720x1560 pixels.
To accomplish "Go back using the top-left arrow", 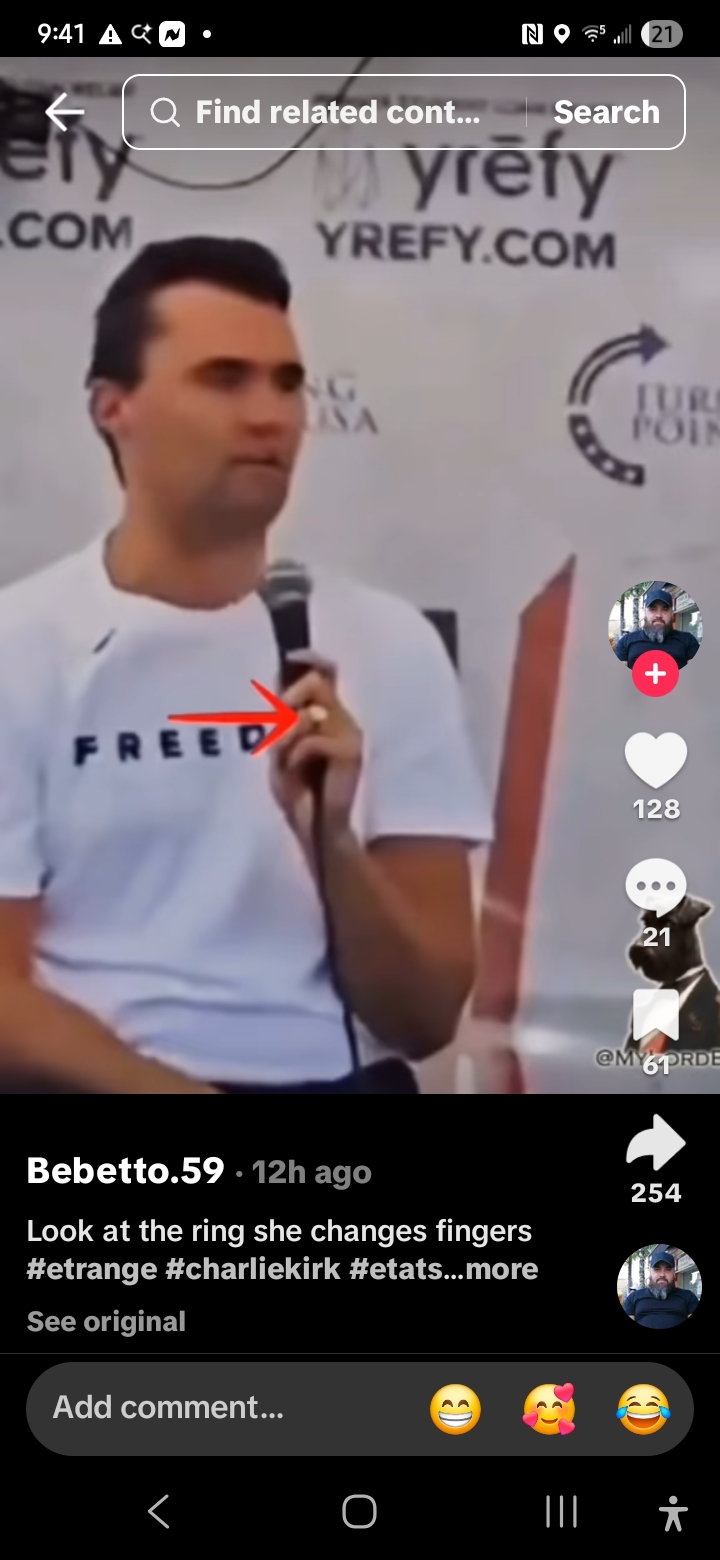I will [64, 112].
